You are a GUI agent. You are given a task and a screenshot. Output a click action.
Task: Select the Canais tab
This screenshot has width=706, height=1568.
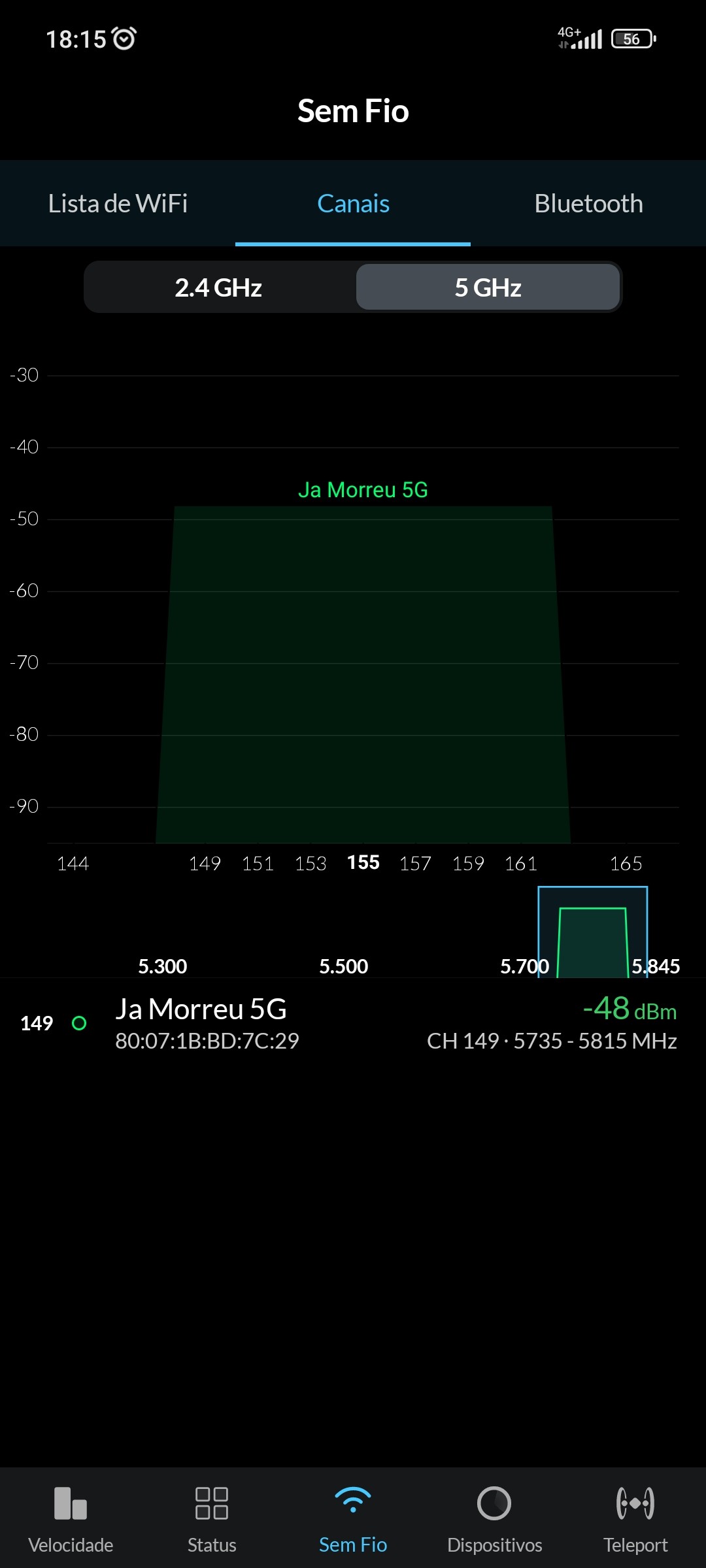pos(353,204)
